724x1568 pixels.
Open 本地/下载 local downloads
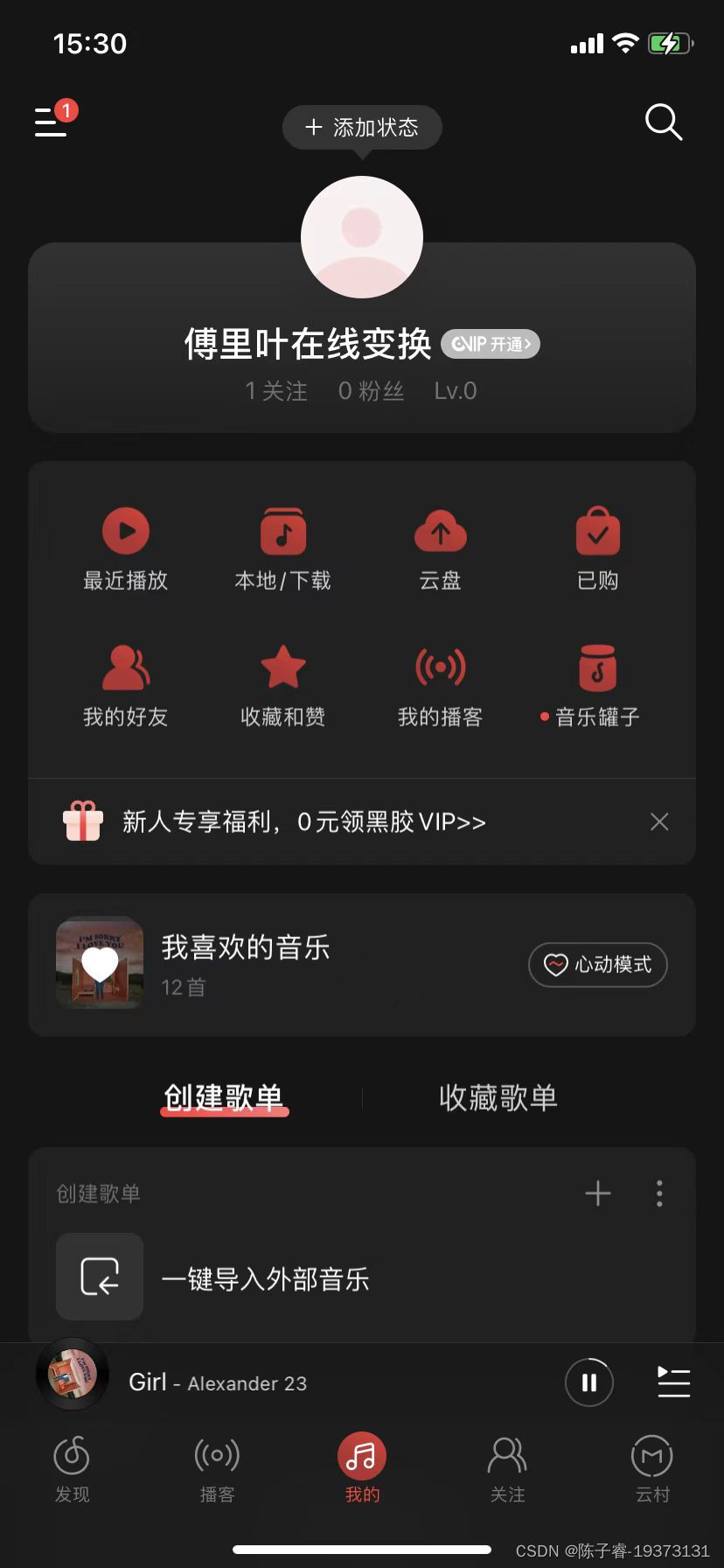click(x=282, y=547)
